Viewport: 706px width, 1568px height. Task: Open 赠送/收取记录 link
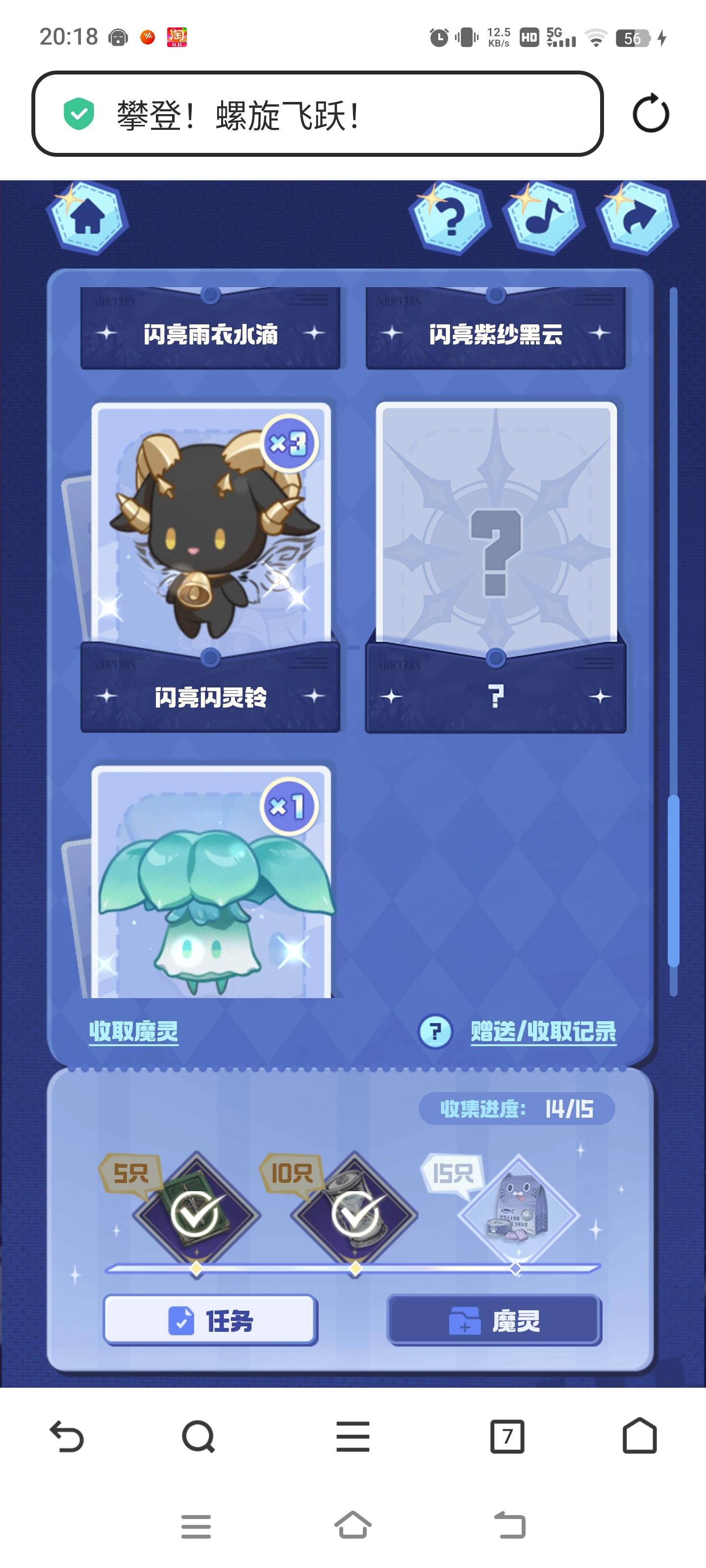tap(543, 1031)
